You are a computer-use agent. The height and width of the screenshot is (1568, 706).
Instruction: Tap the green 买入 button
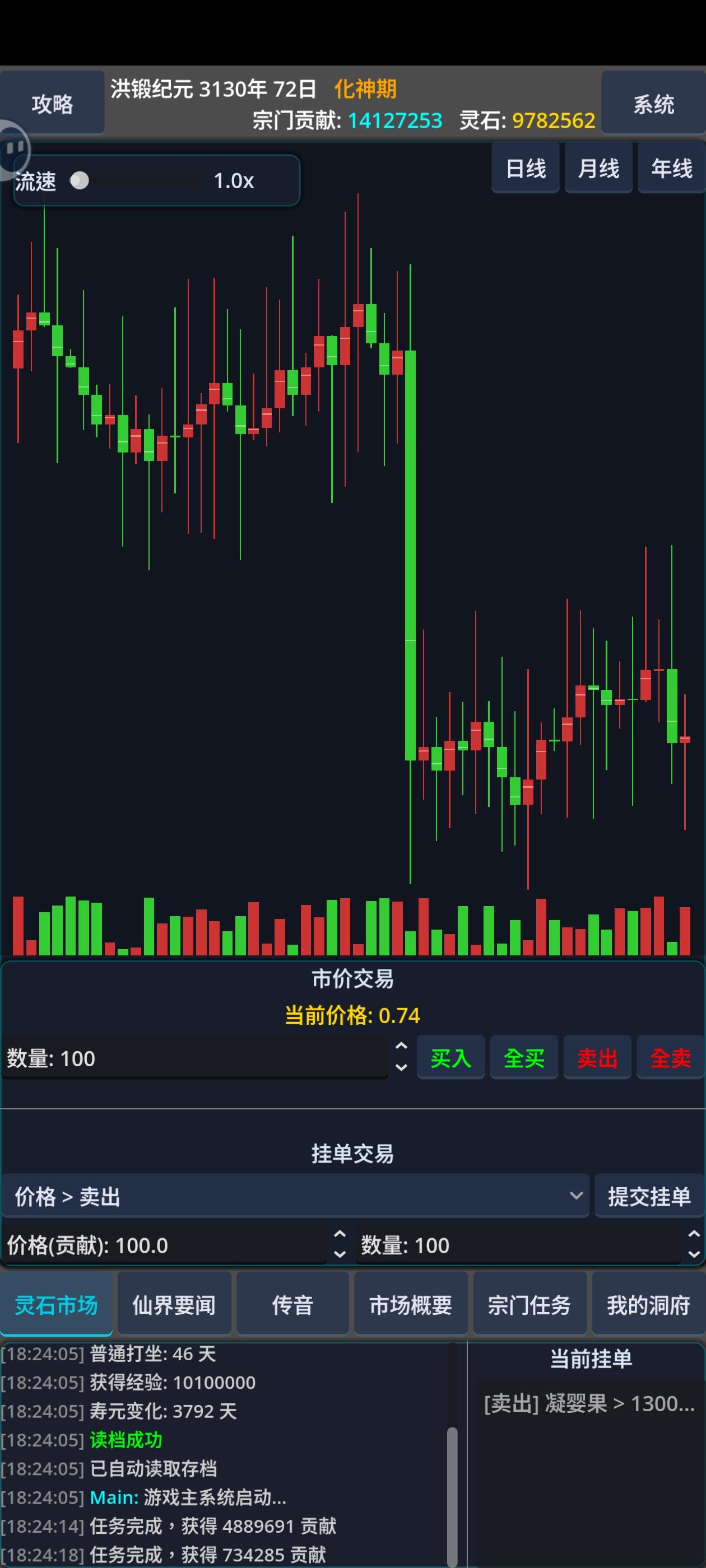tap(450, 1057)
